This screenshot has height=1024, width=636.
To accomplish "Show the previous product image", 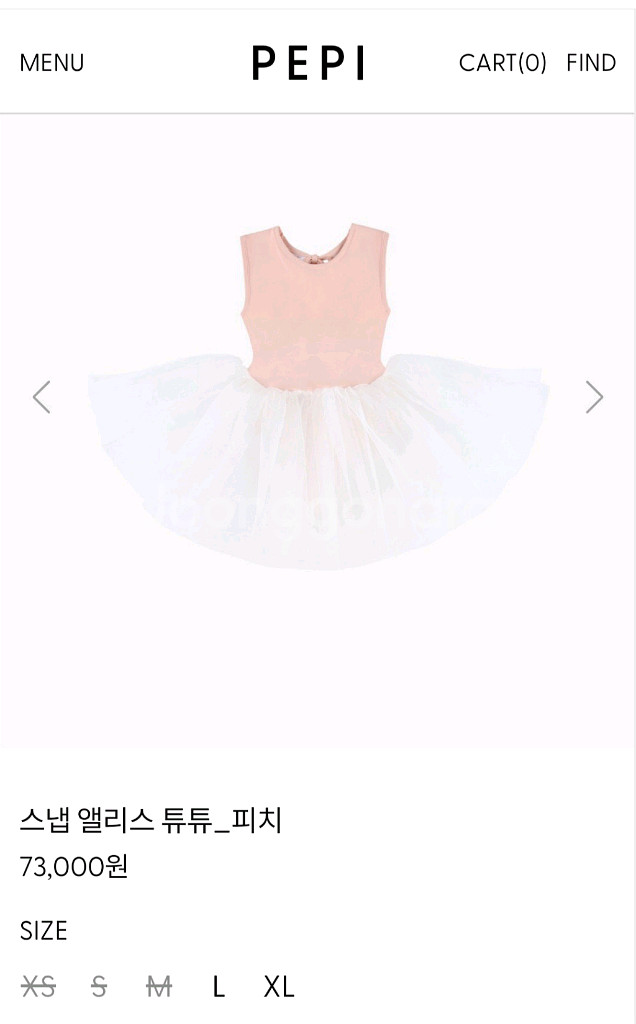I will coord(41,397).
